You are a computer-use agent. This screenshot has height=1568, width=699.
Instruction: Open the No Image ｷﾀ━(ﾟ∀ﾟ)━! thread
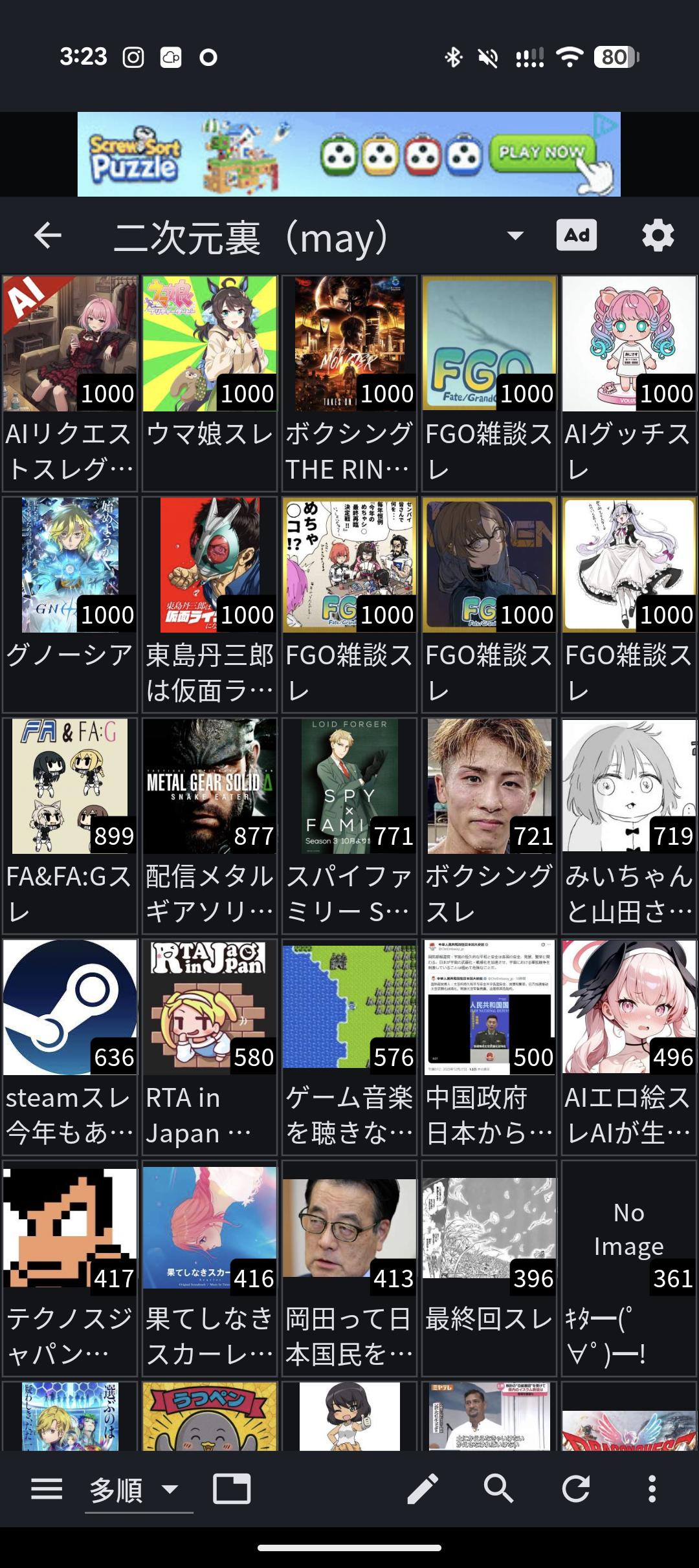pos(629,1268)
